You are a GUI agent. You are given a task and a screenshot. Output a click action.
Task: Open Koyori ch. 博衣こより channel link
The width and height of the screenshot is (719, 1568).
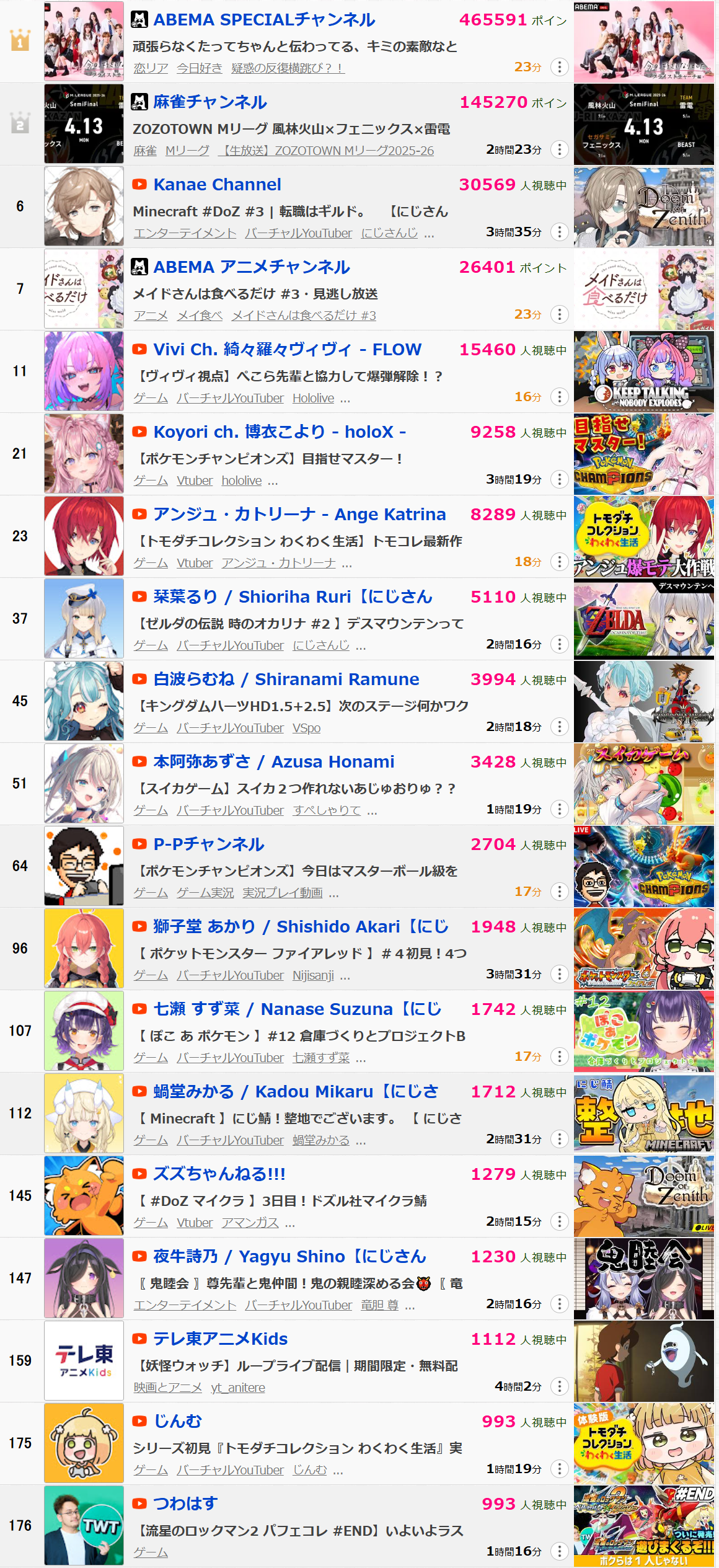(280, 432)
